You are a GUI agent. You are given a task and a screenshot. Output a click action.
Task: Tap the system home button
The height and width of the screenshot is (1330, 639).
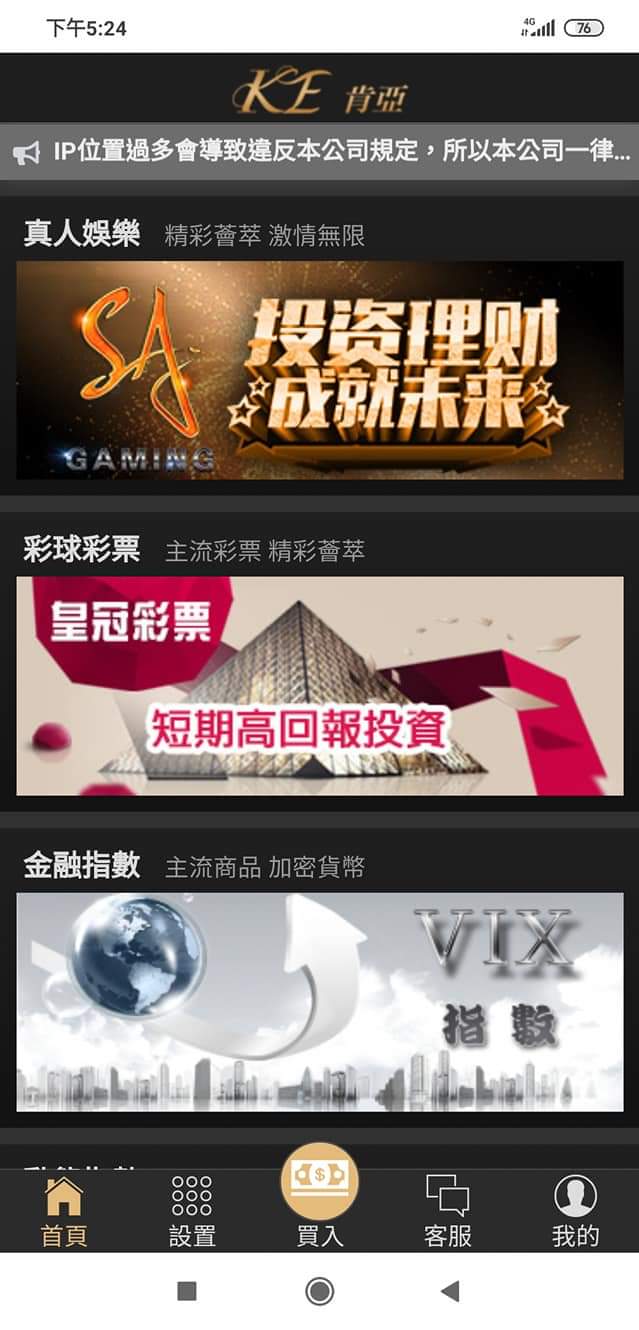click(x=319, y=1291)
